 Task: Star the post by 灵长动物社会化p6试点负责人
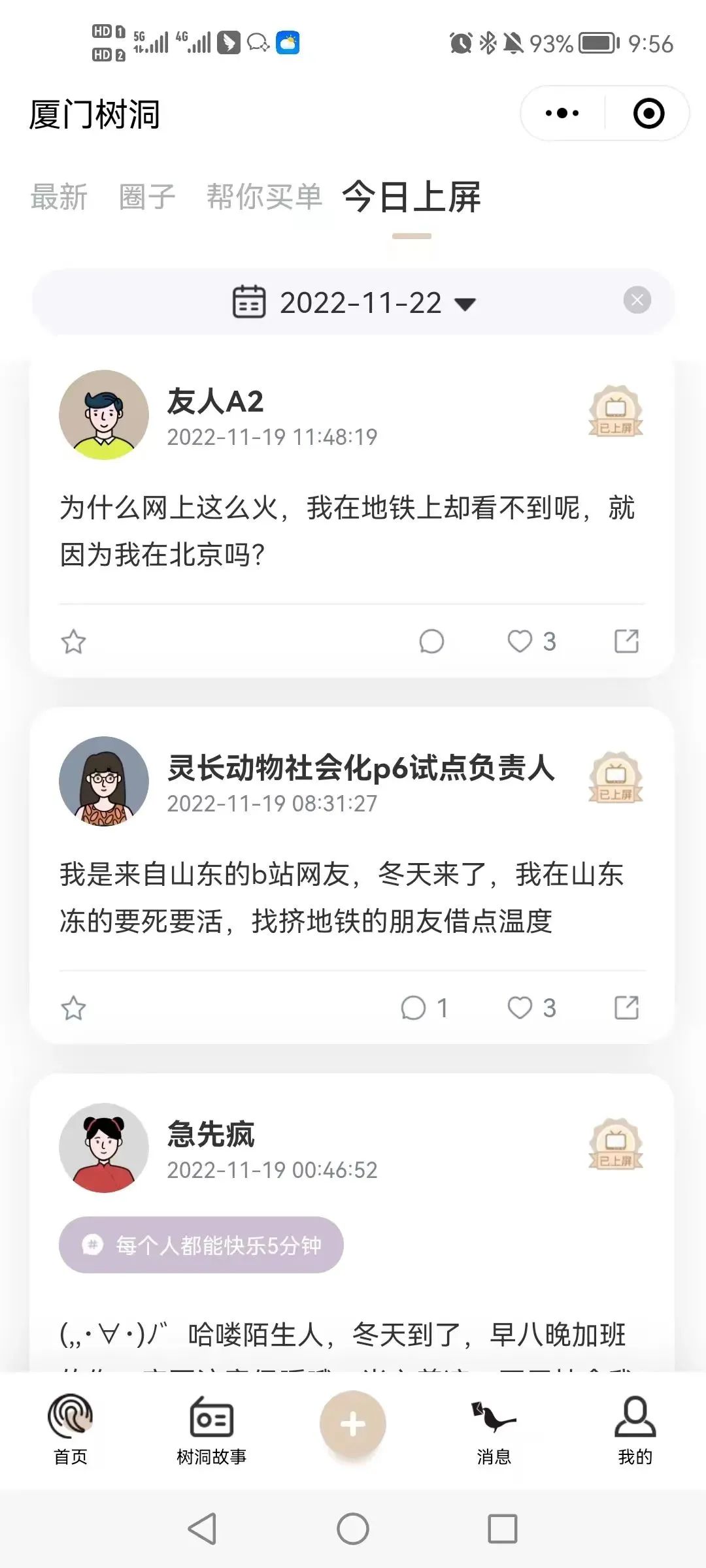(x=73, y=1008)
